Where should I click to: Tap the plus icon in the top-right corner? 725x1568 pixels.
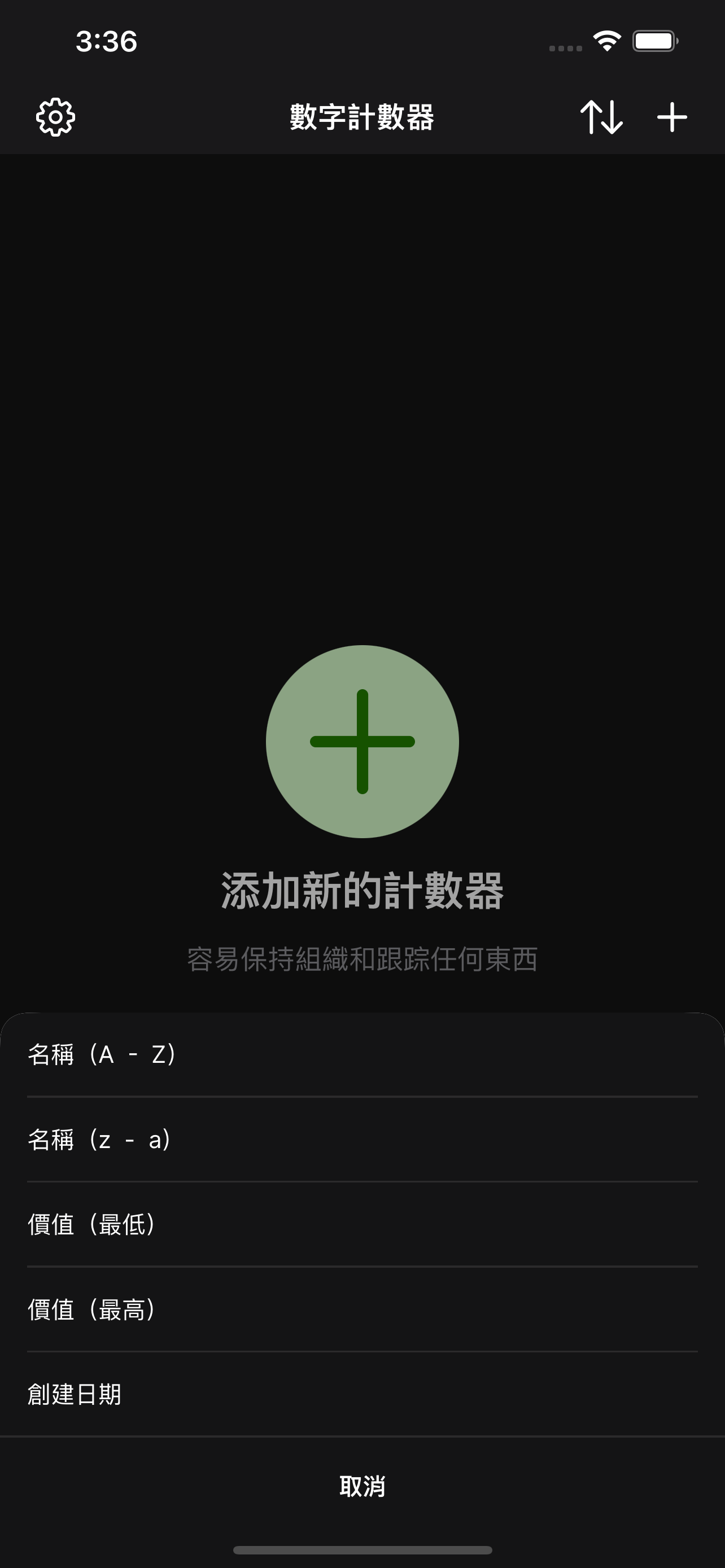click(671, 117)
